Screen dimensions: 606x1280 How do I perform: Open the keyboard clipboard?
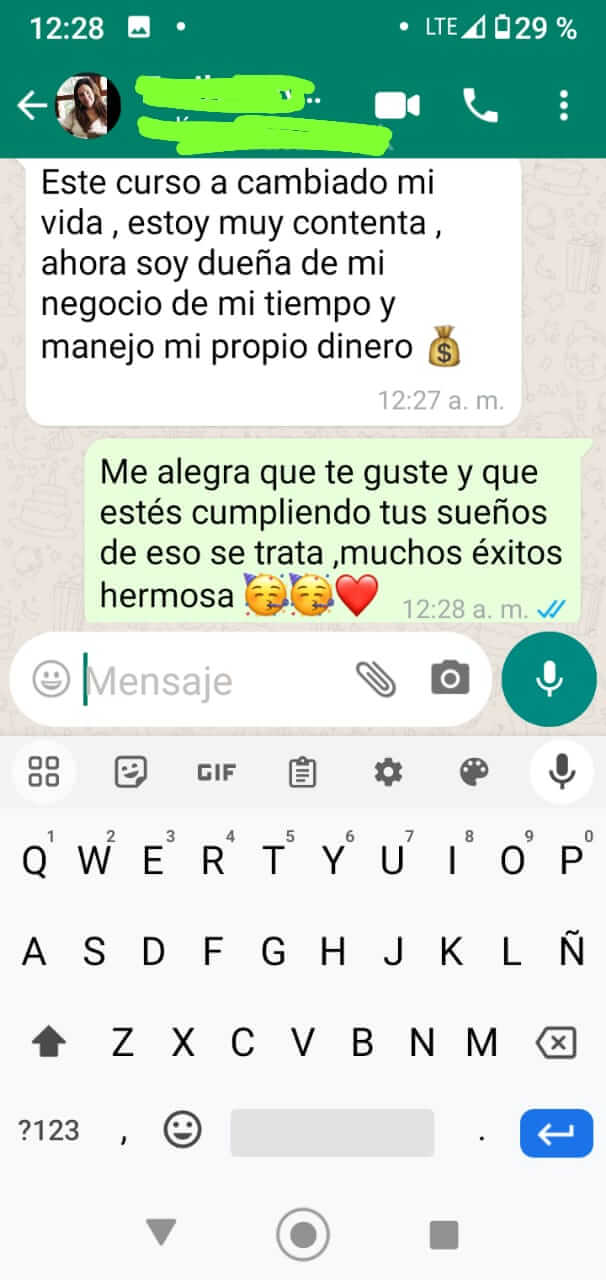[302, 772]
